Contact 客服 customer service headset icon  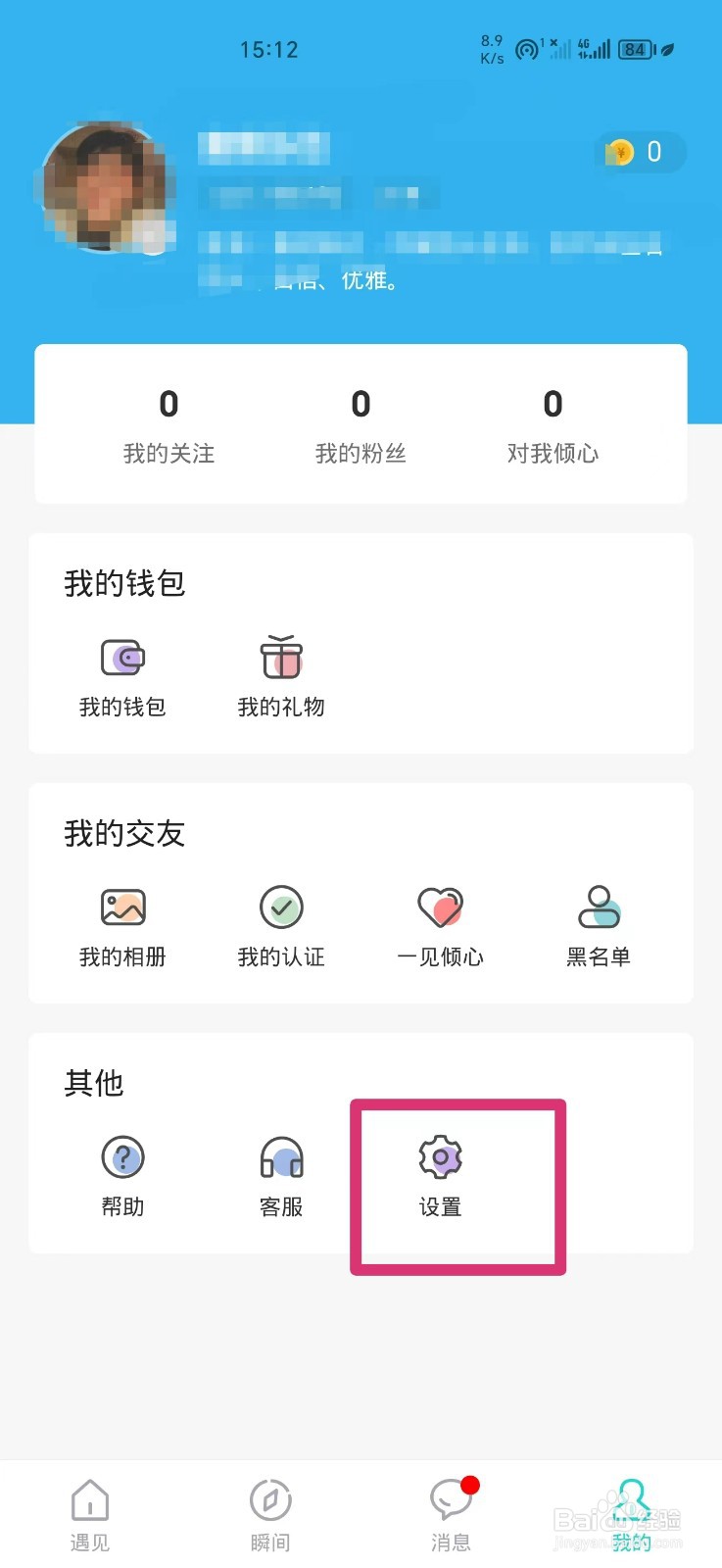pos(281,1156)
